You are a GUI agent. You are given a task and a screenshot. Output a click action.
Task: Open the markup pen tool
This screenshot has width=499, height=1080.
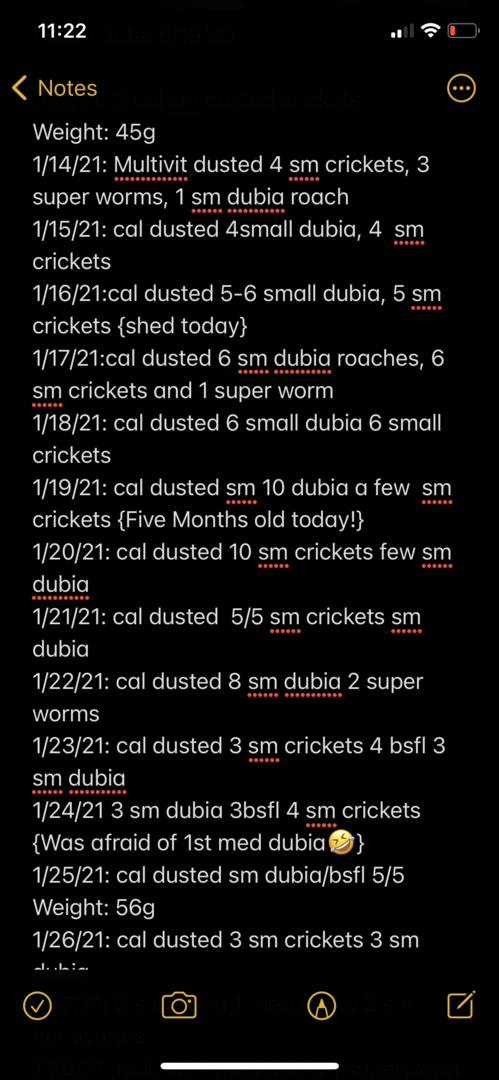coord(319,1006)
